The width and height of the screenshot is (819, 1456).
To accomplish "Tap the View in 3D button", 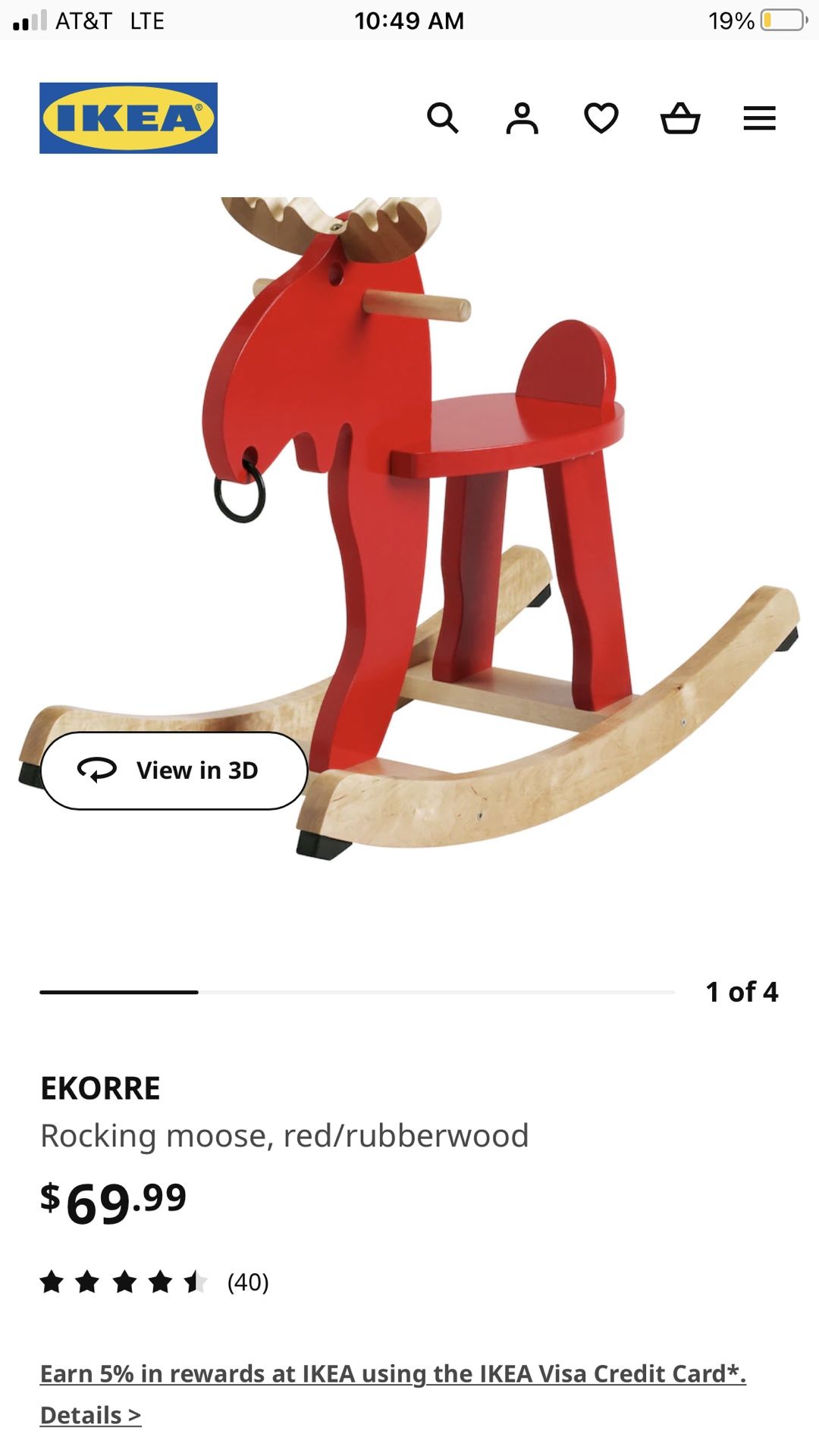I will point(174,770).
